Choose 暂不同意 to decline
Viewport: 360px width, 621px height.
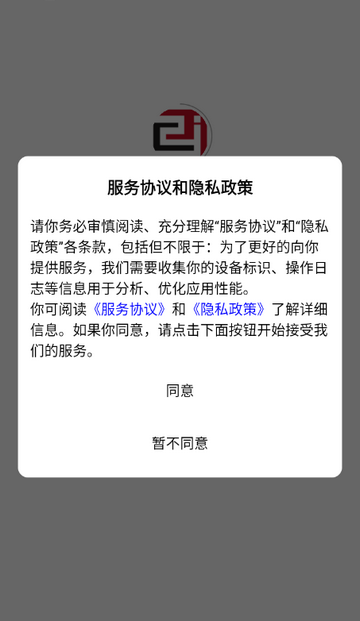(x=180, y=443)
